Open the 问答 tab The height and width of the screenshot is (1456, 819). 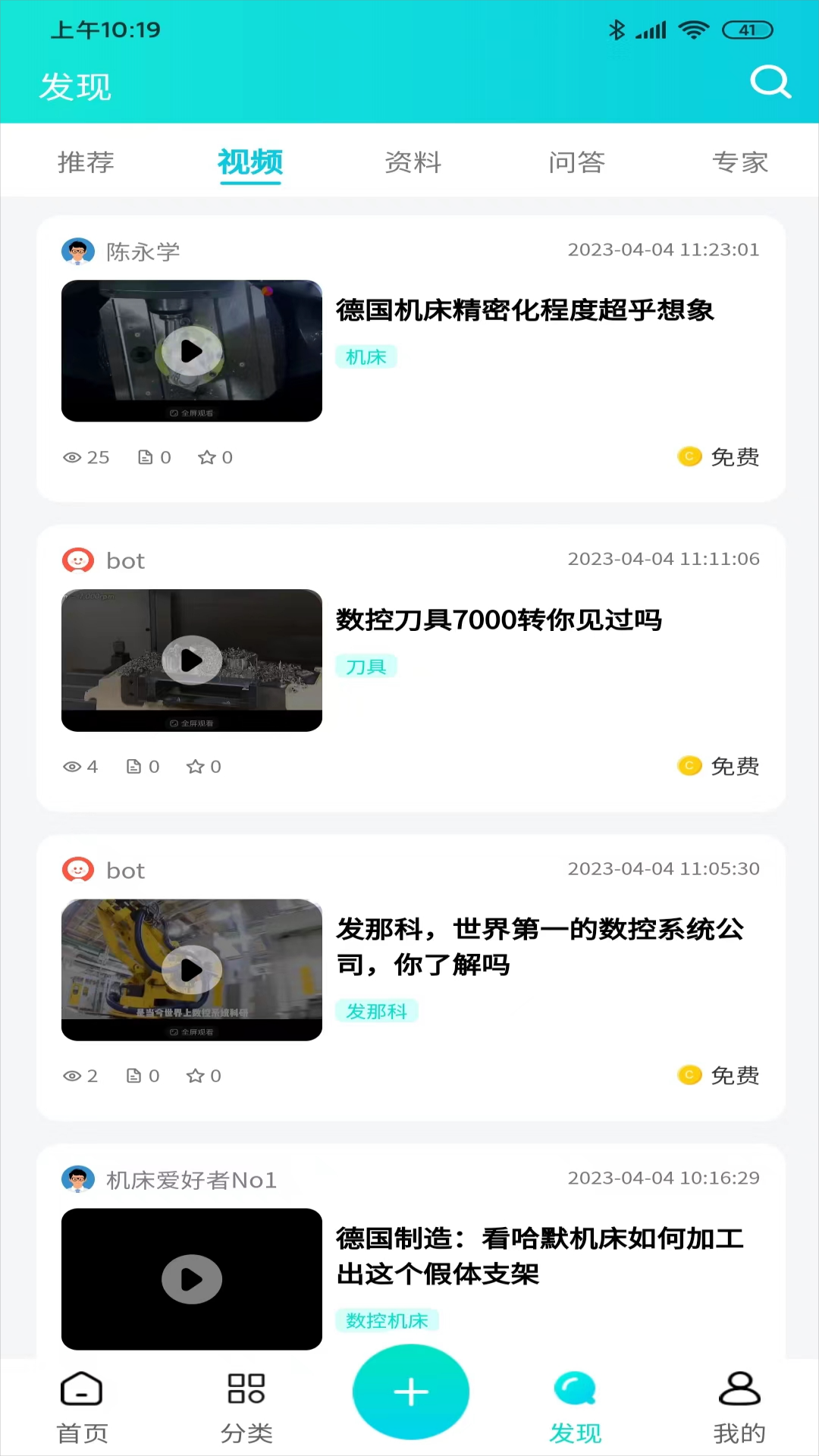[577, 162]
